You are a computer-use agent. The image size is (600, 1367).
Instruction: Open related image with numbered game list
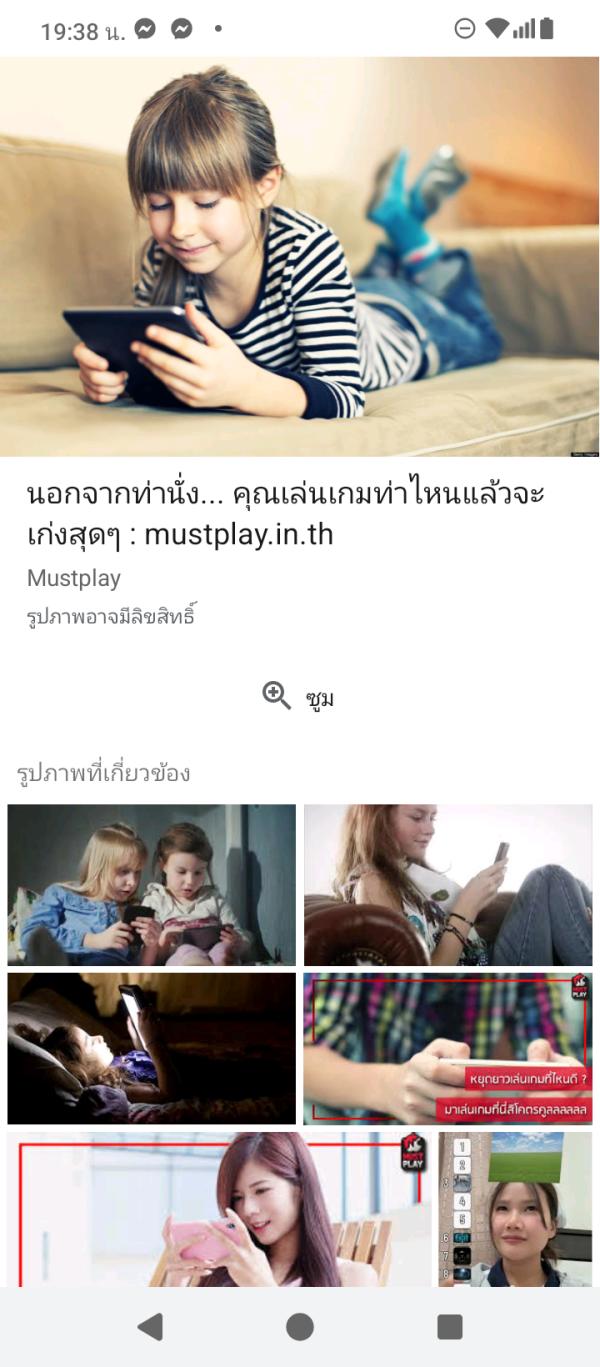click(x=515, y=1208)
